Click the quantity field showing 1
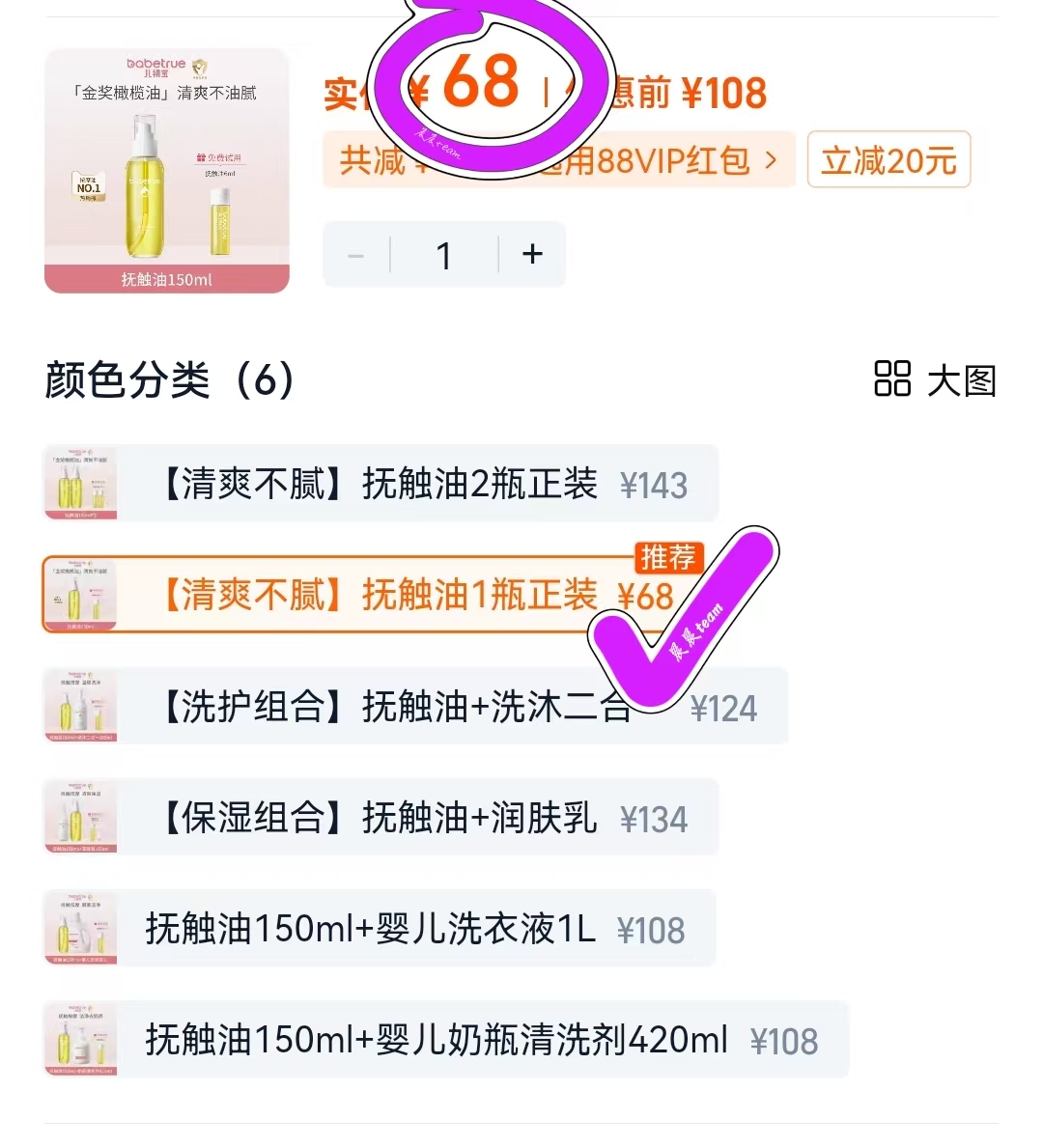 (x=443, y=254)
